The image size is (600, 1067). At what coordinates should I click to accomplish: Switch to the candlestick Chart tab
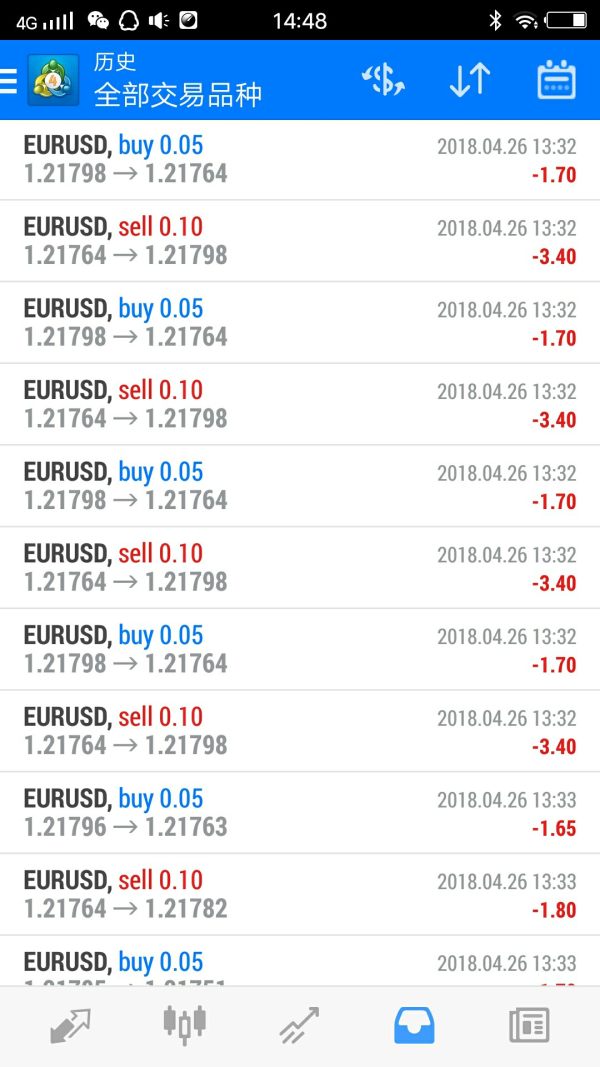click(185, 1025)
